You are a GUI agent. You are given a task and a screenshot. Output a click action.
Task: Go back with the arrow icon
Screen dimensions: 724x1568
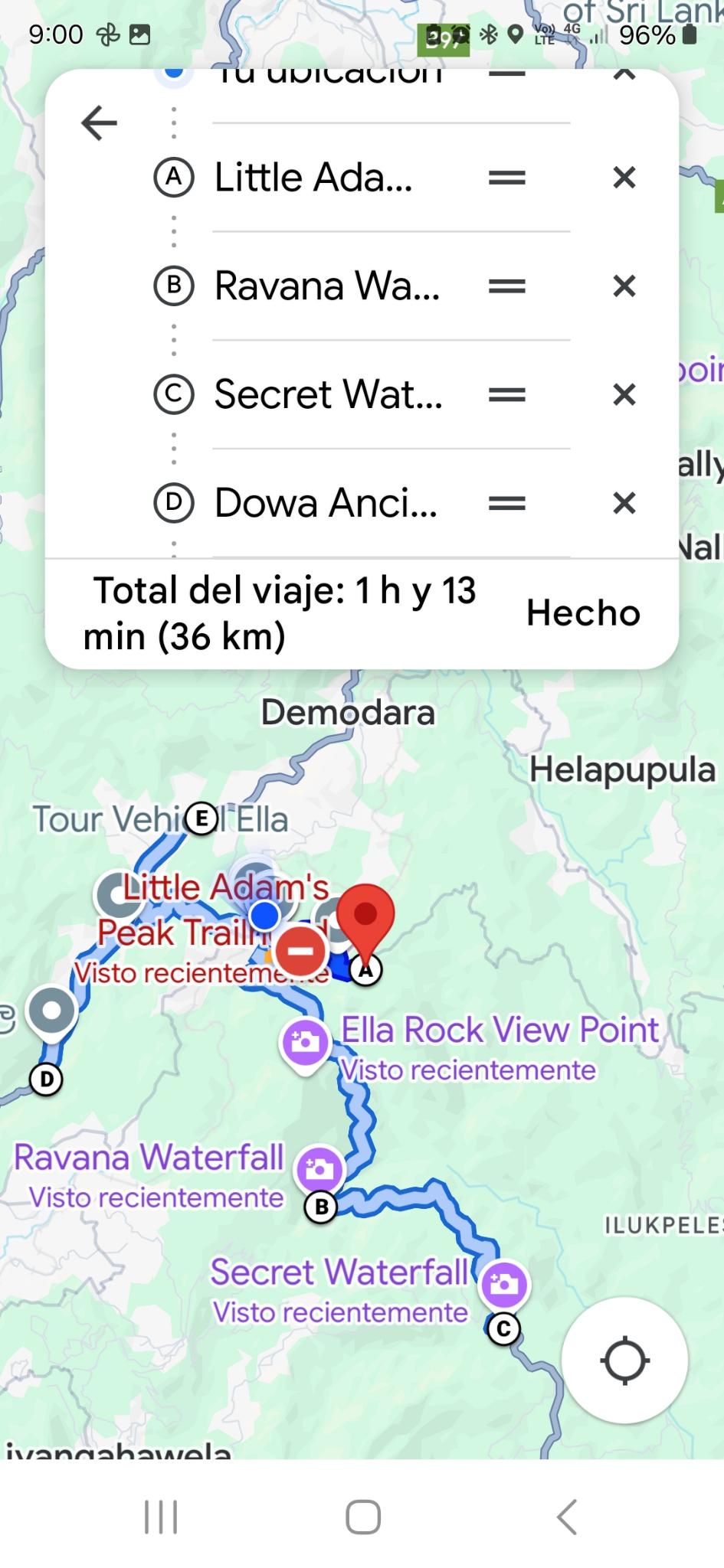pyautogui.click(x=99, y=123)
